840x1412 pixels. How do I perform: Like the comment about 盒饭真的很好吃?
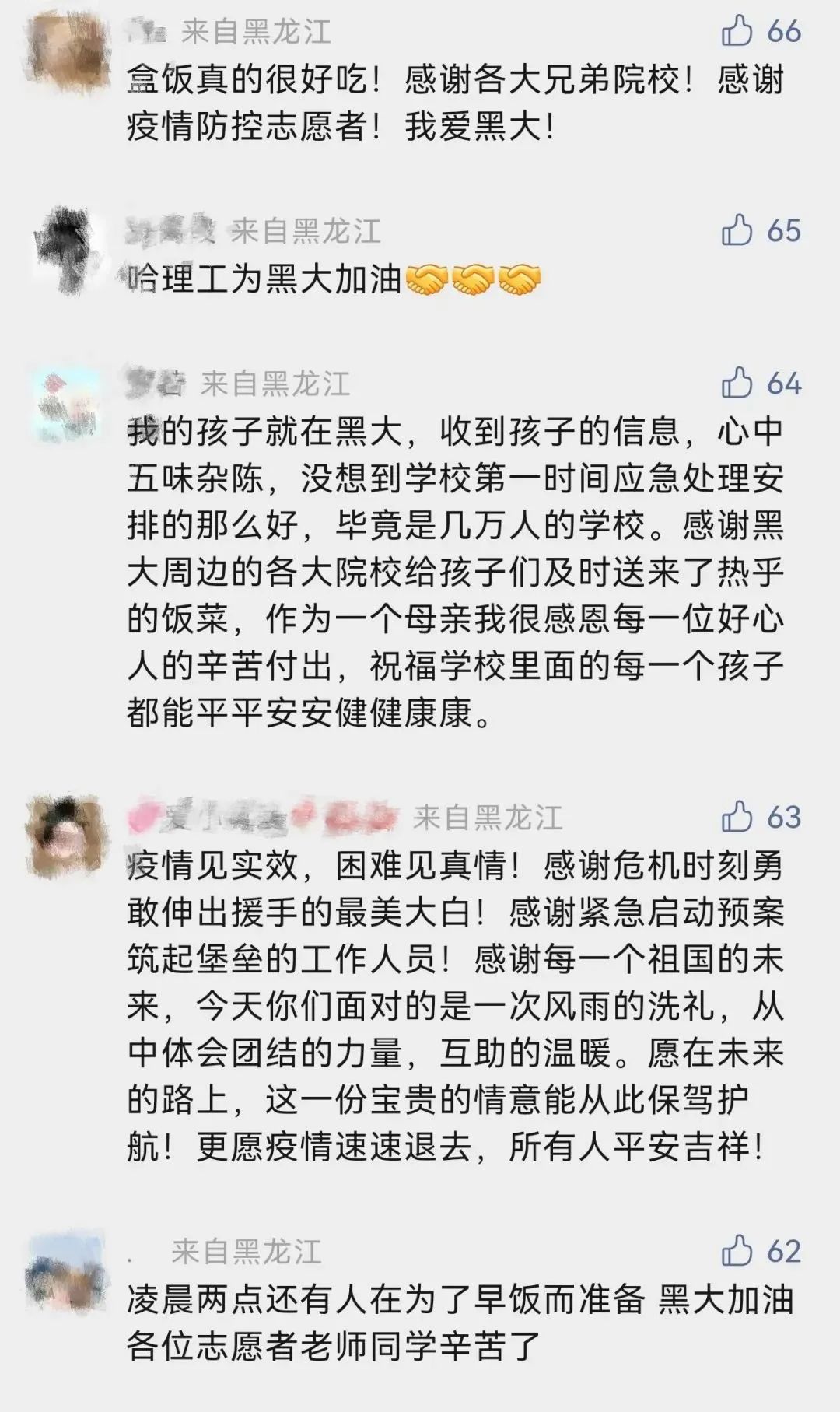[737, 31]
